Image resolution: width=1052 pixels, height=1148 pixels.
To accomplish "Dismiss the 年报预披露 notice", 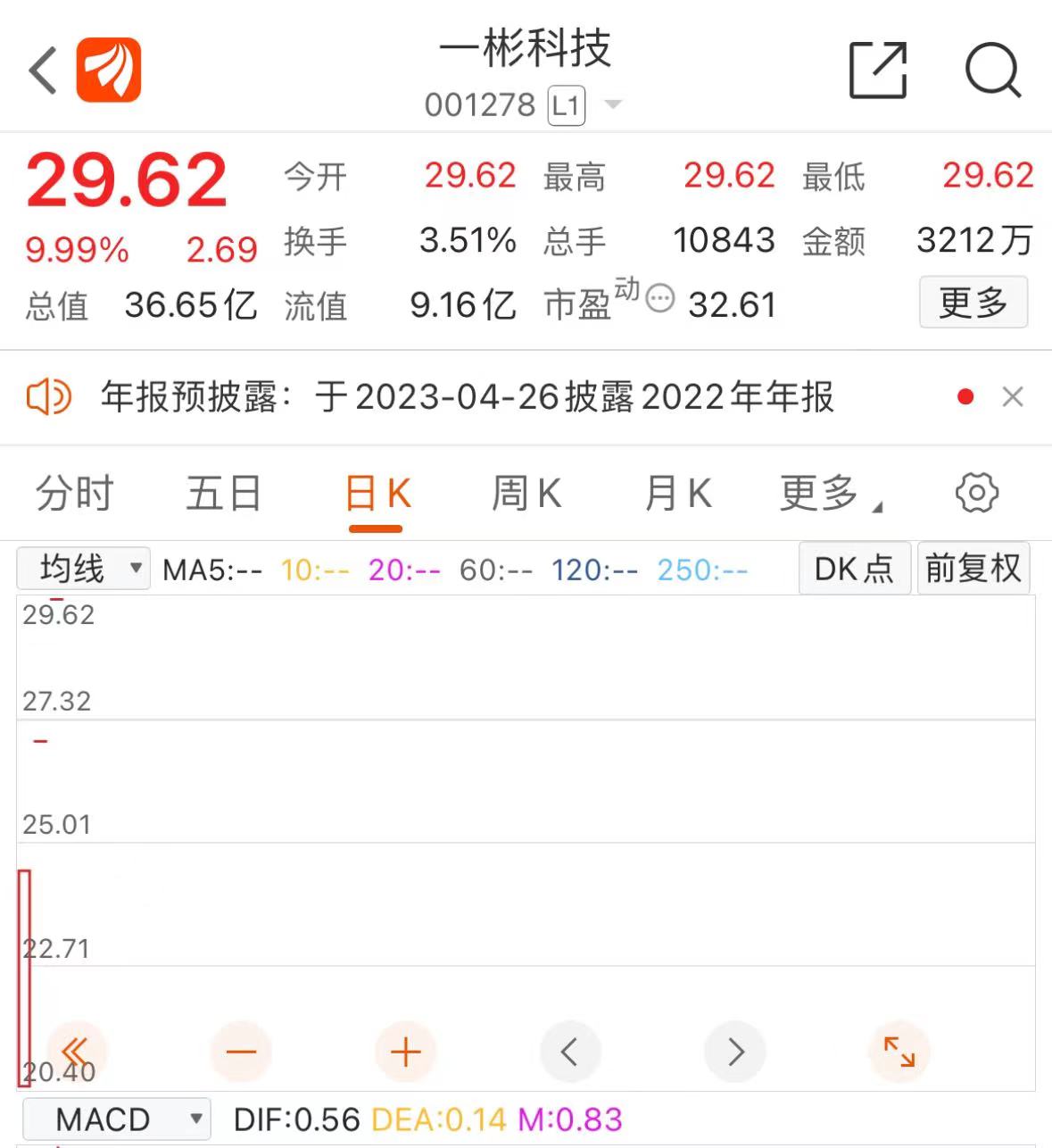I will point(1013,397).
